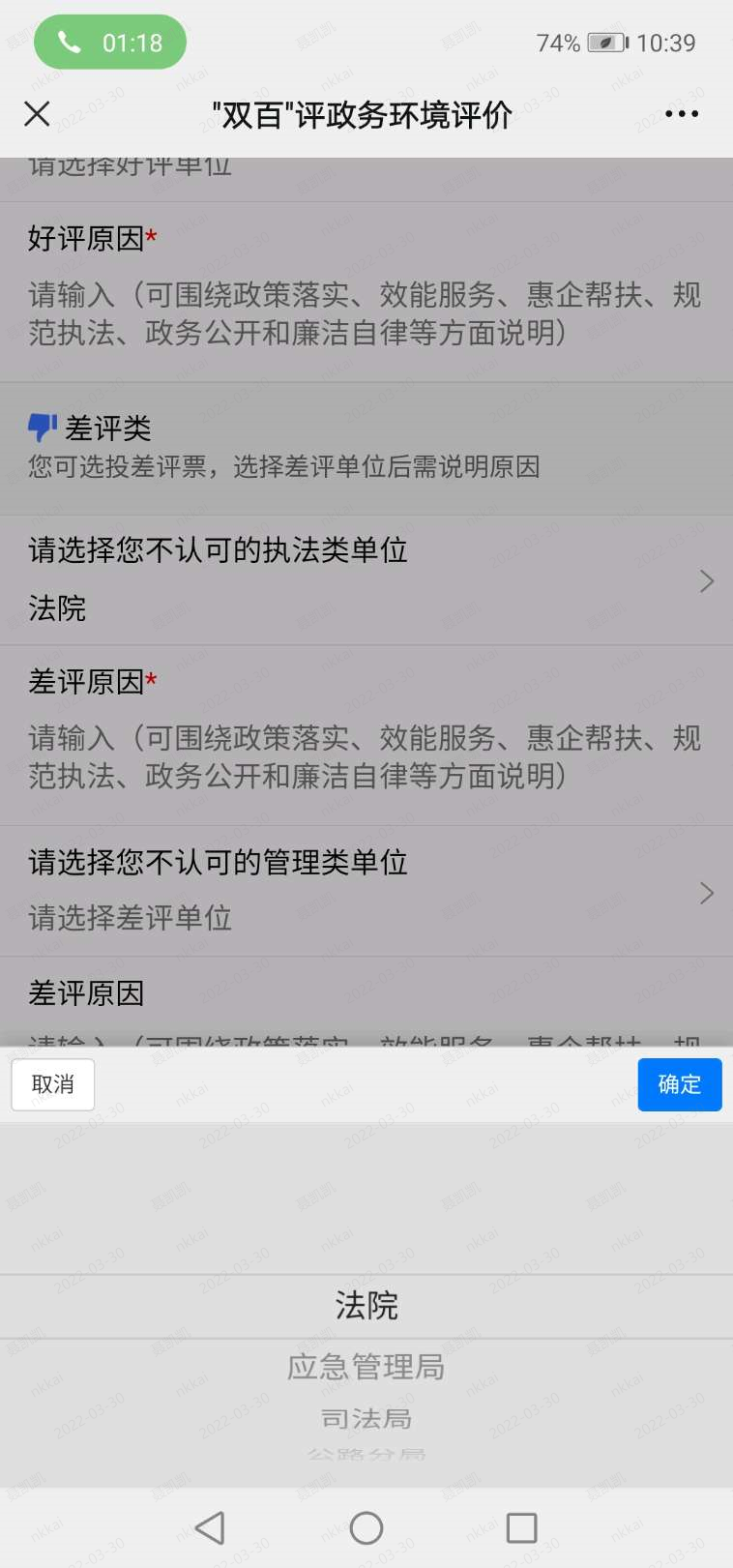733x1568 pixels.
Task: Select 法院 in the picker list
Action: tap(366, 1306)
